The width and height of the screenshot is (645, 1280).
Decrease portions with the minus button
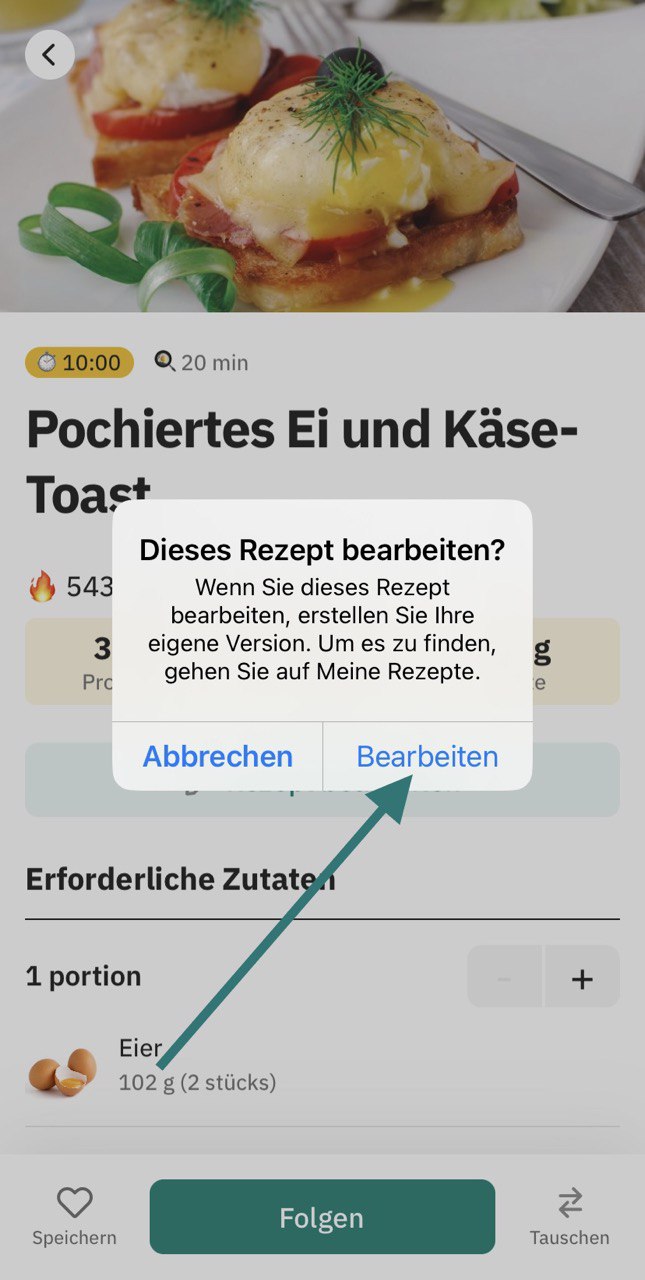pyautogui.click(x=505, y=977)
